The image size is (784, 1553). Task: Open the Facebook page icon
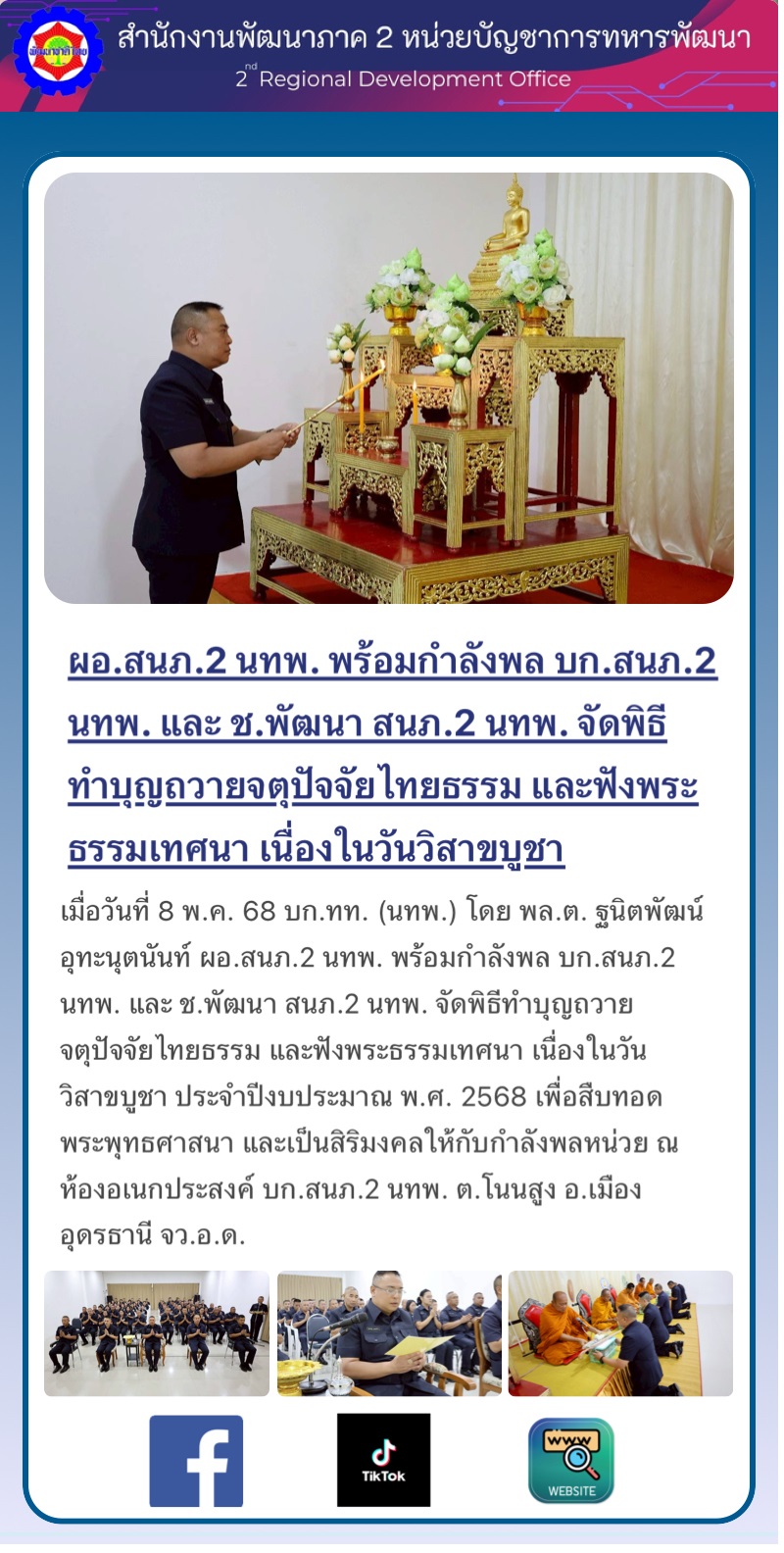196,1461
